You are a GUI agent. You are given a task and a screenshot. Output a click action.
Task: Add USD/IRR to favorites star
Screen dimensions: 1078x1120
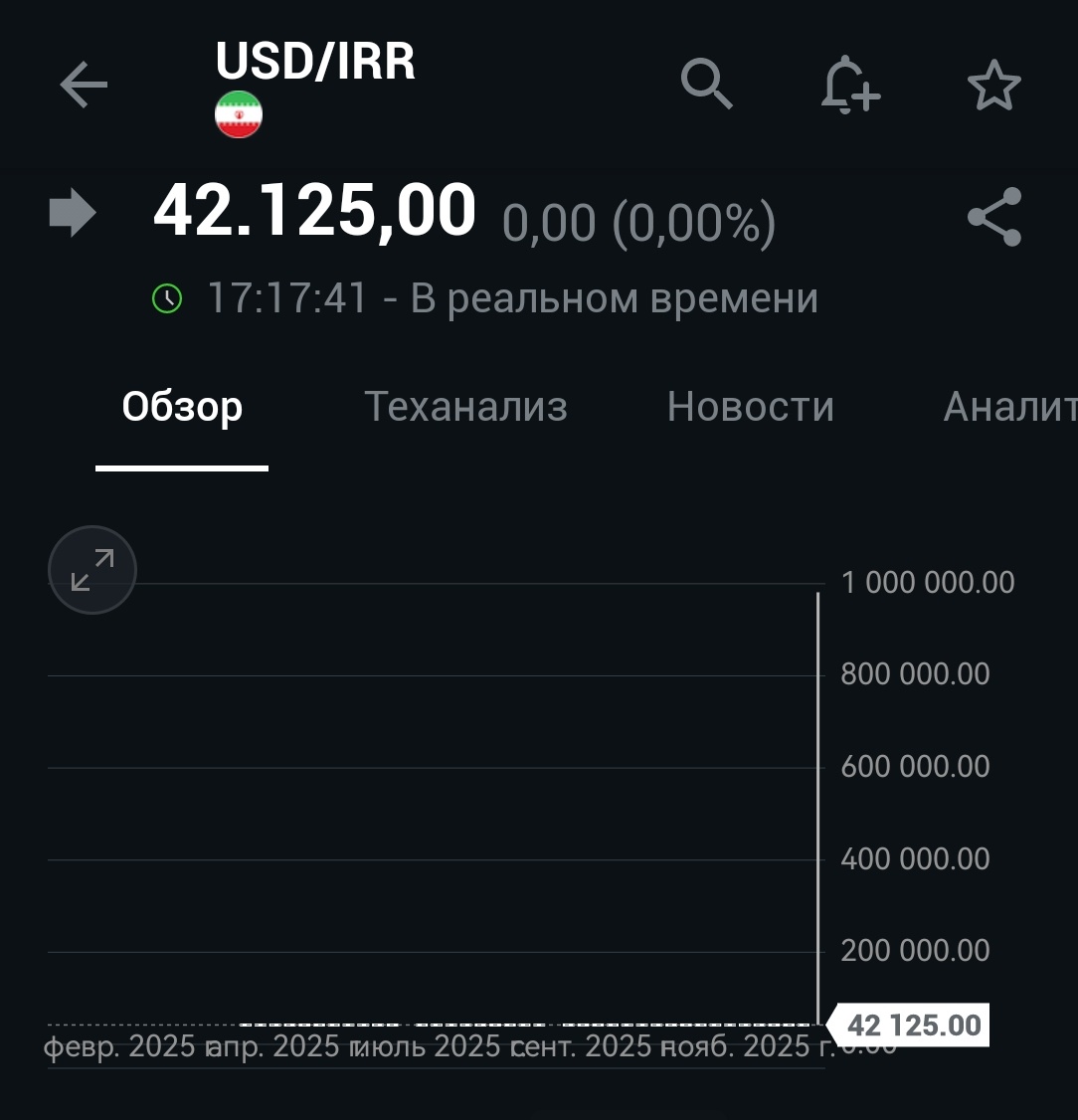coord(993,86)
